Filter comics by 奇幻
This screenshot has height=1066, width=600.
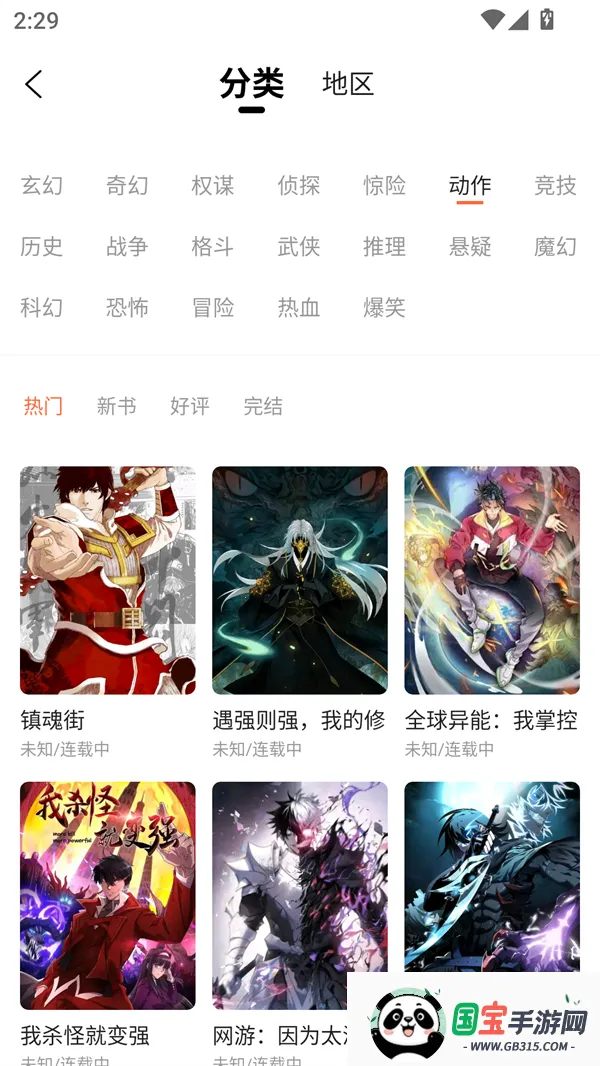point(127,185)
